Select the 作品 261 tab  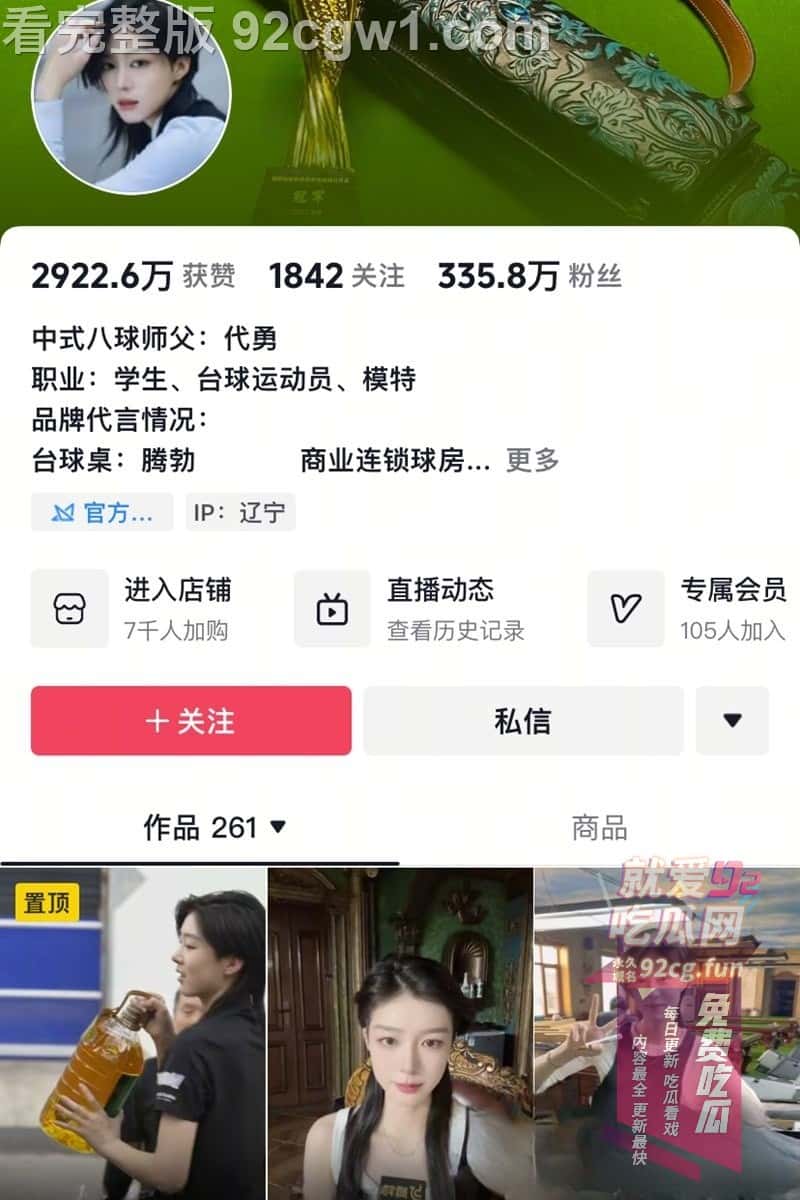pos(214,828)
